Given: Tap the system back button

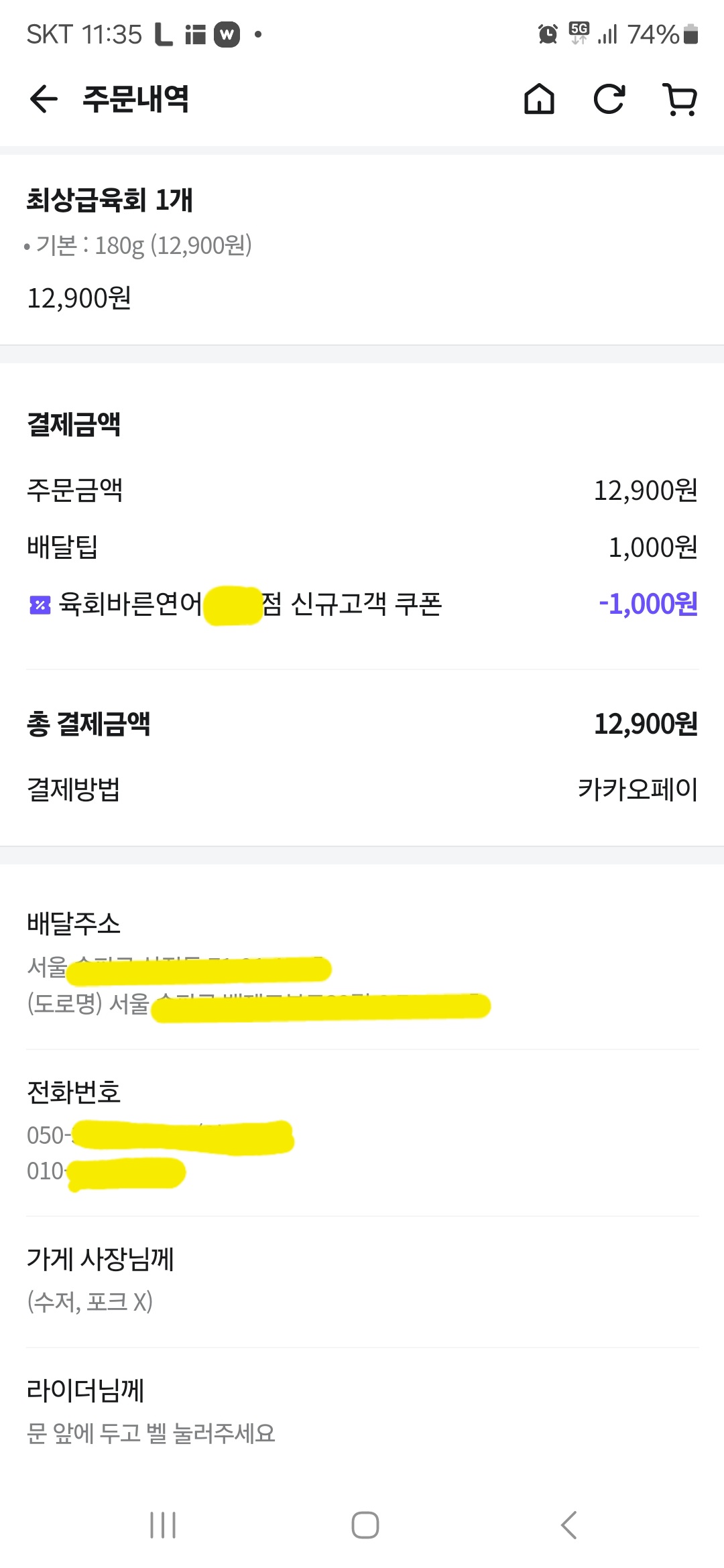Looking at the screenshot, I should click(x=568, y=1525).
